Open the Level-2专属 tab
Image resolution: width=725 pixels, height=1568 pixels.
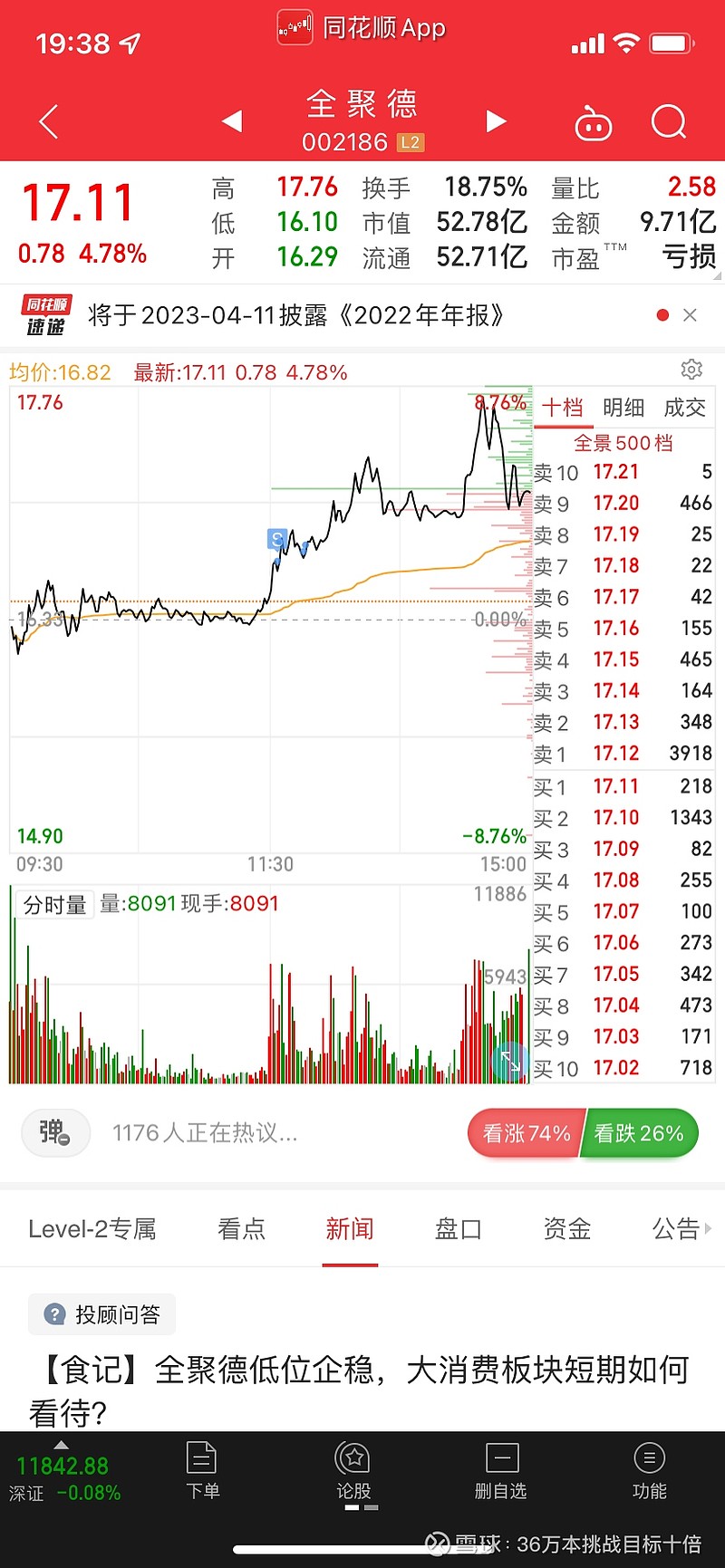pos(92,1229)
